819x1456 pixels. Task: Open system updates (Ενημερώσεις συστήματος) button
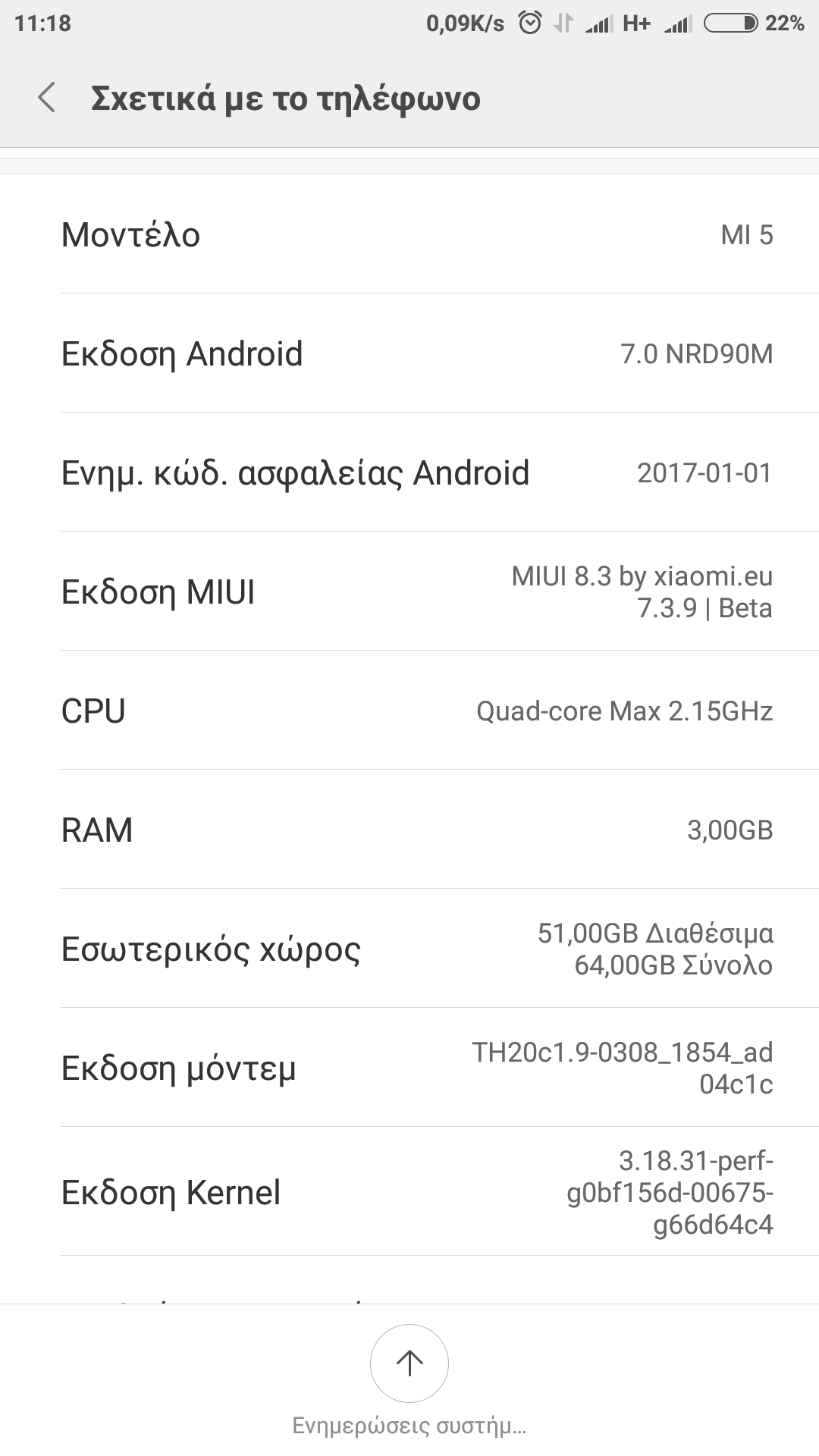coord(409,1365)
